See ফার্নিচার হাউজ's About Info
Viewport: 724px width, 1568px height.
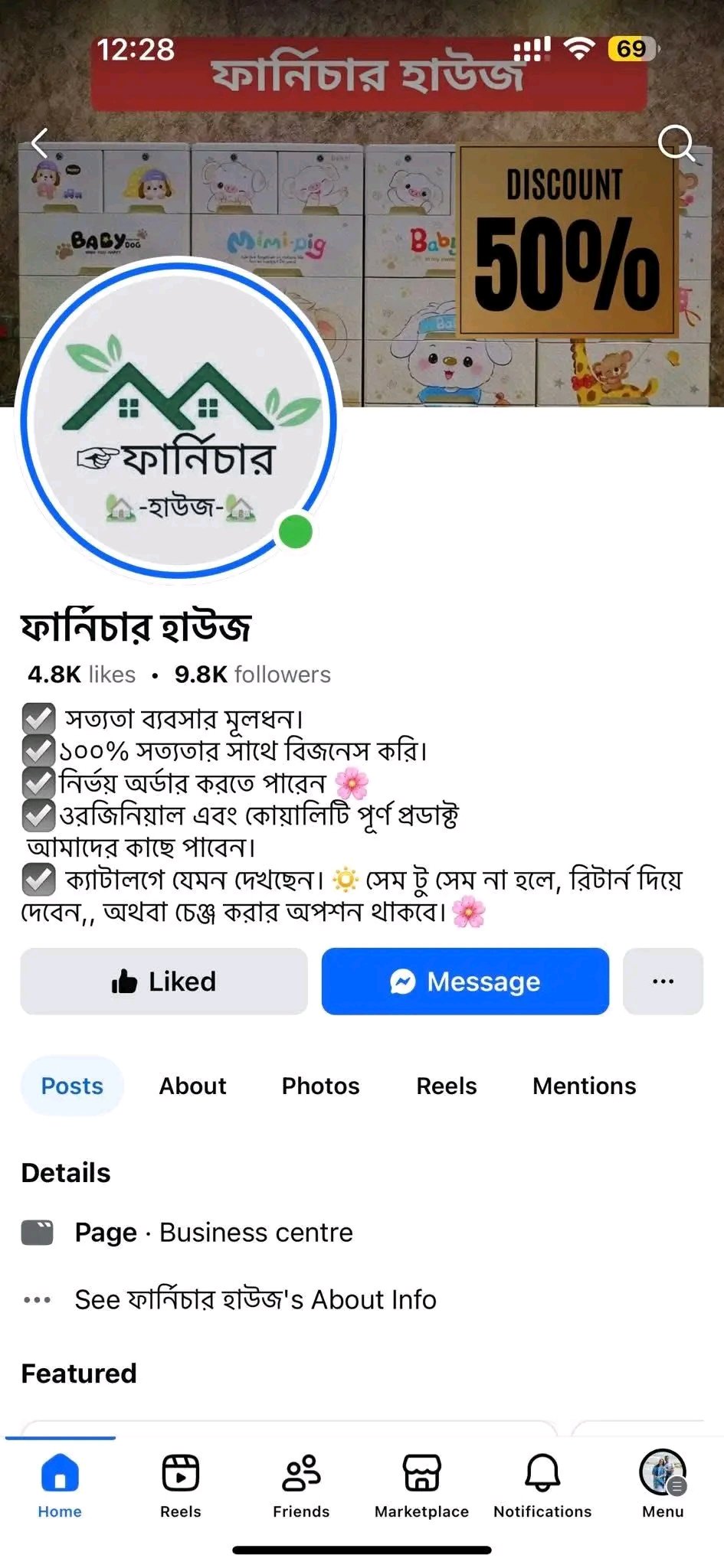(255, 1299)
